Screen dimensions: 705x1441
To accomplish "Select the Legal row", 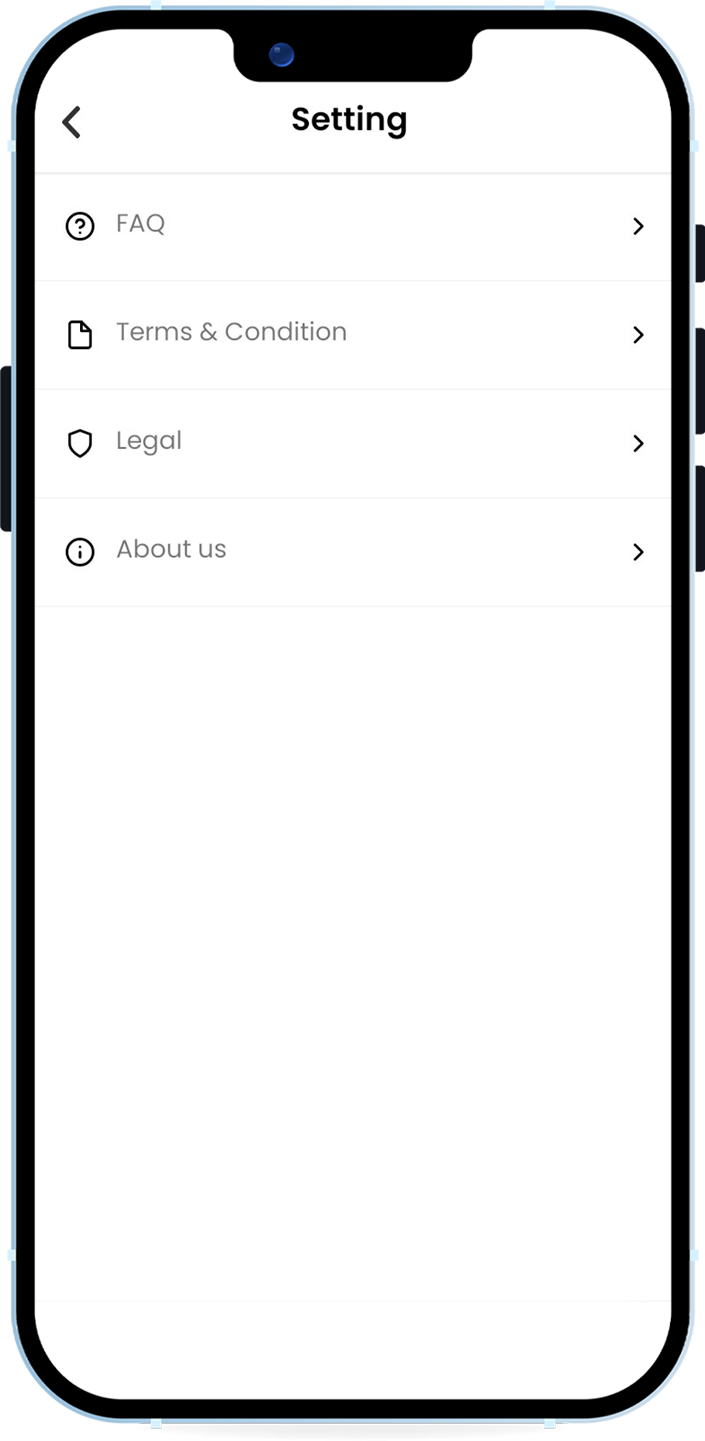I will [353, 444].
